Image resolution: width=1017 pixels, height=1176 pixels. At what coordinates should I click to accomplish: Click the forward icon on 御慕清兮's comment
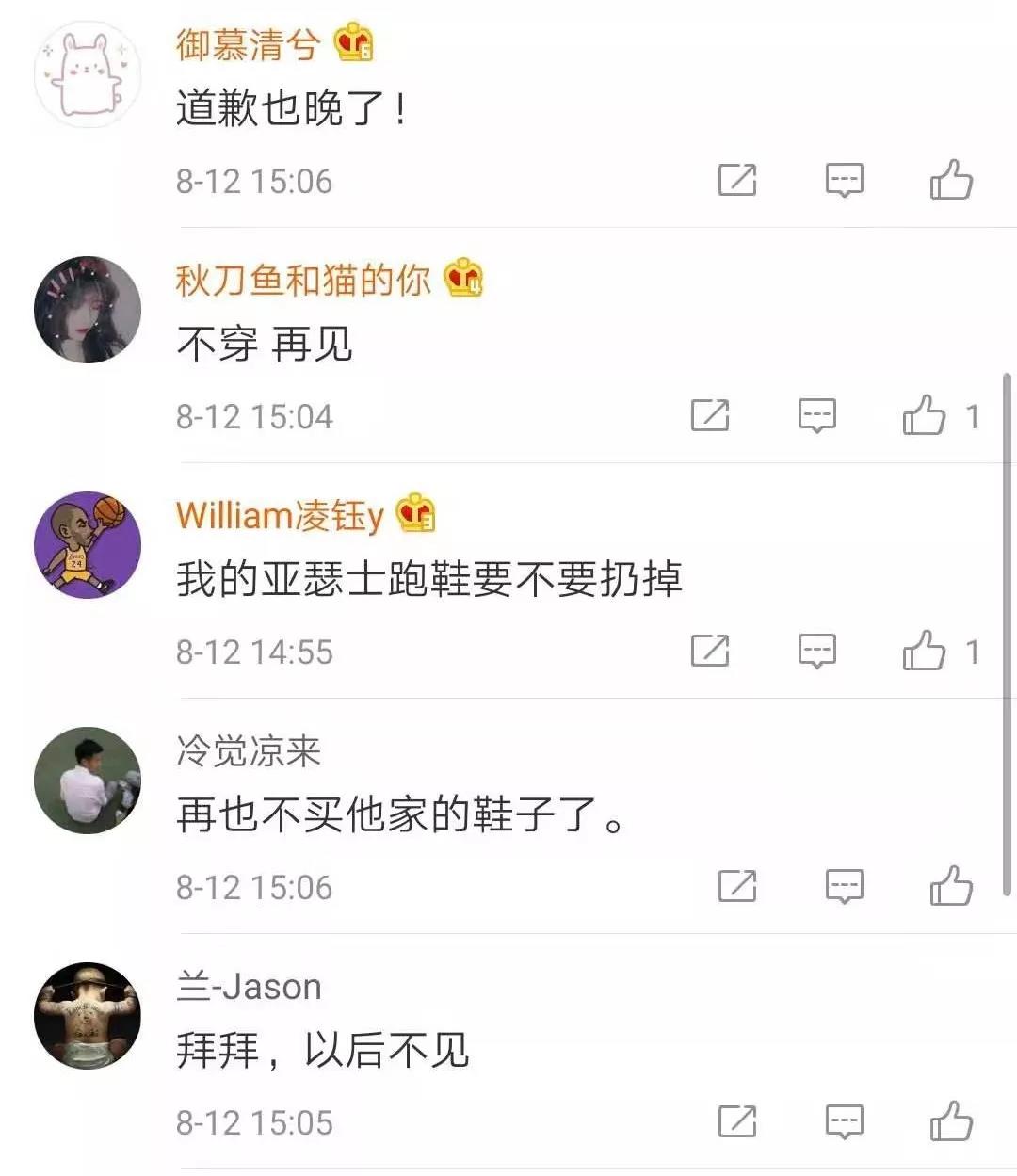(x=737, y=181)
